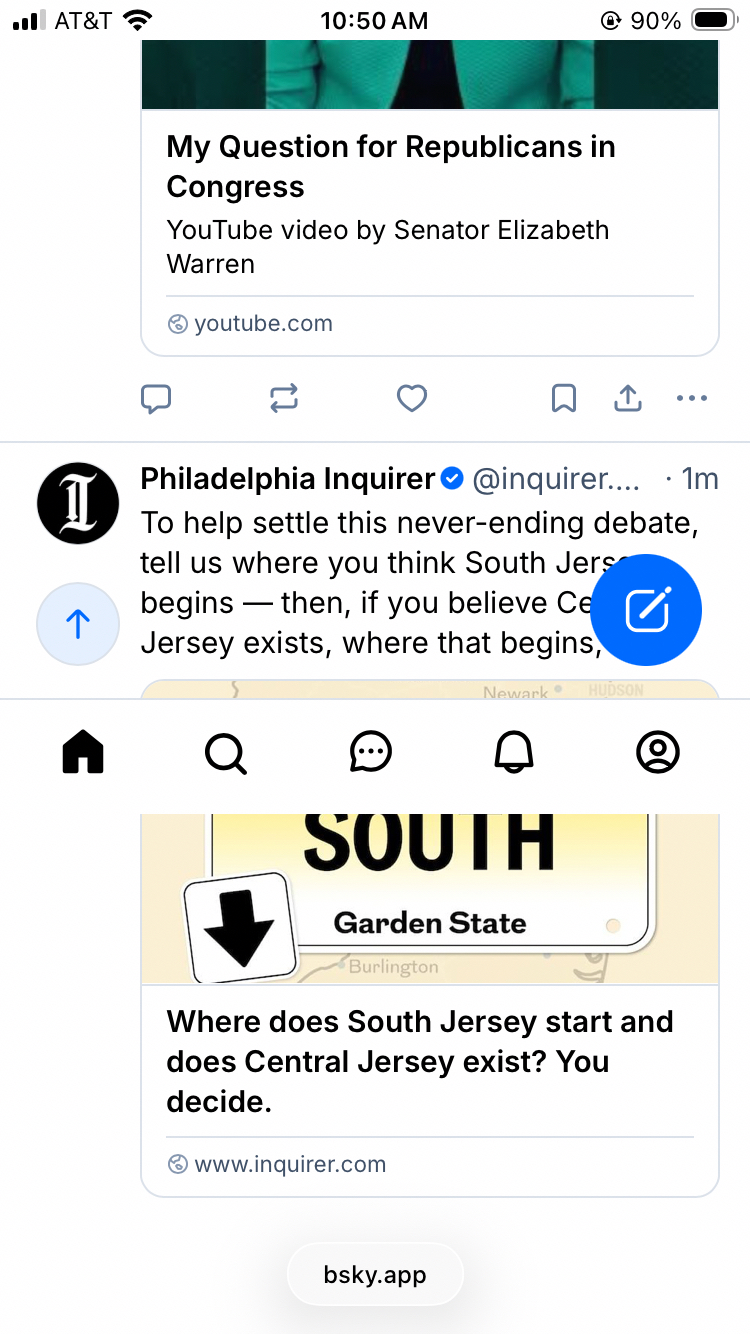Repost the Elizabeth Warren video post
The image size is (750, 1334).
284,399
